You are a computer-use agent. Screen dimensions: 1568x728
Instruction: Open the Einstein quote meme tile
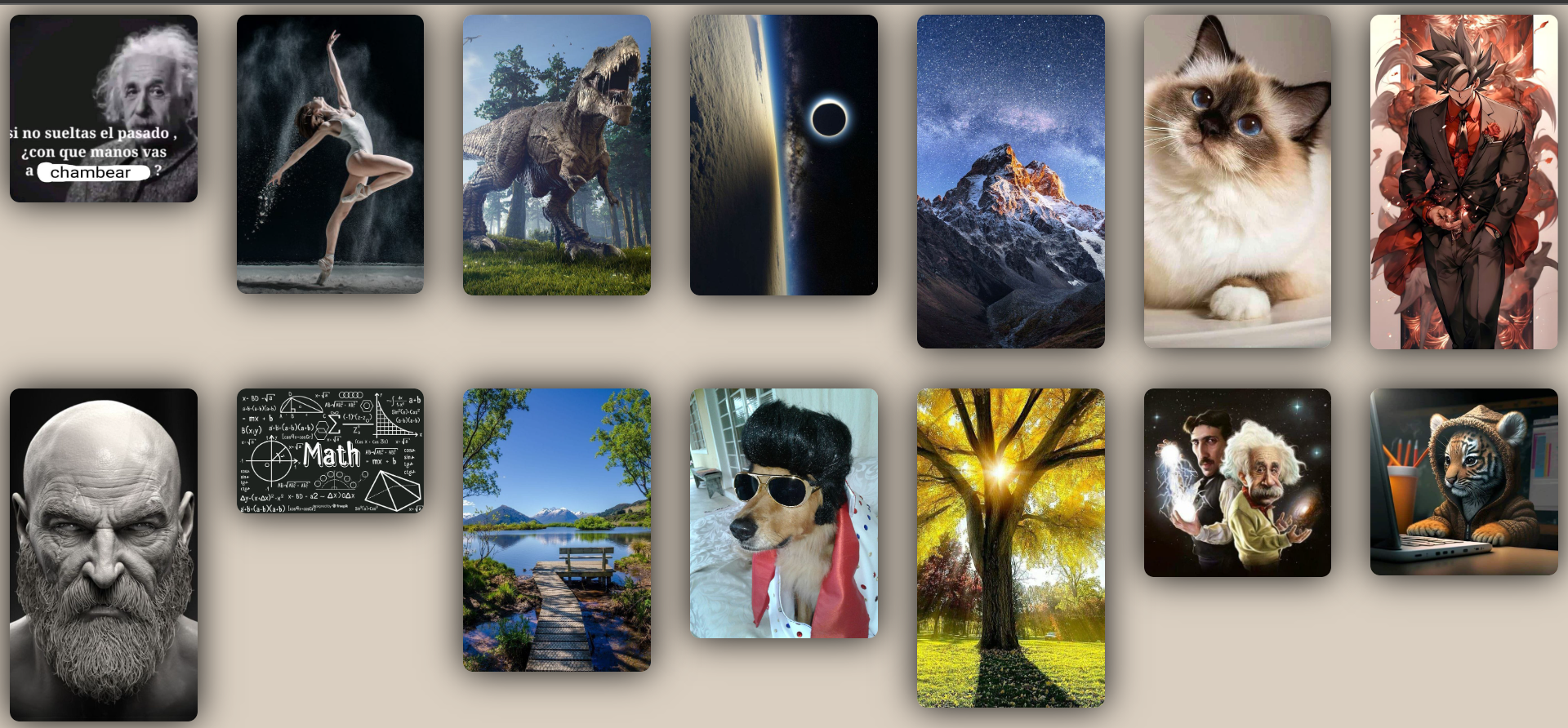pos(104,108)
